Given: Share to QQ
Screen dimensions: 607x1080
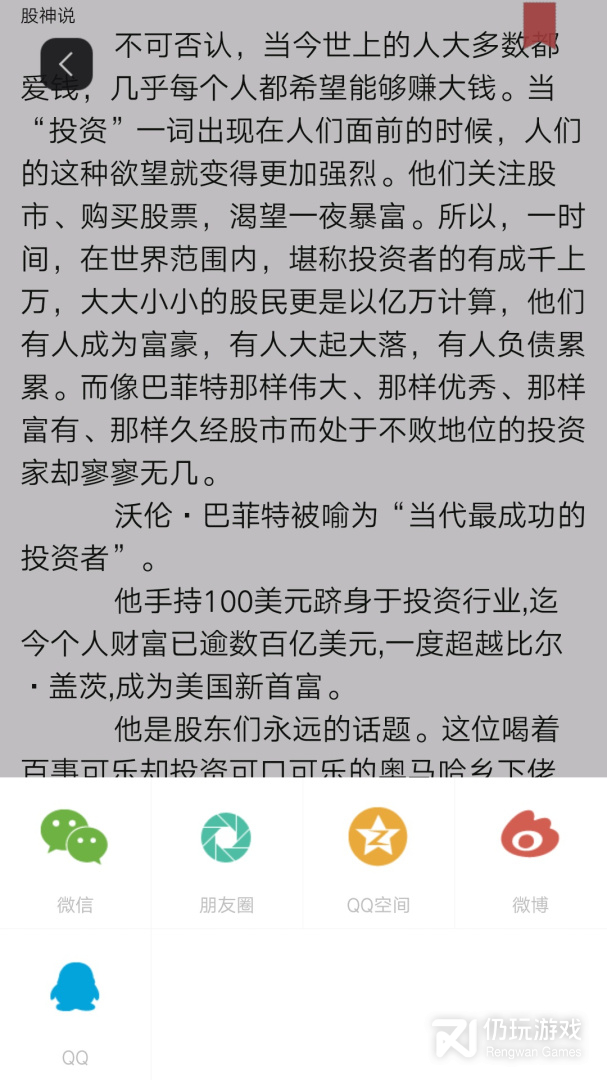Looking at the screenshot, I should pos(74,1004).
